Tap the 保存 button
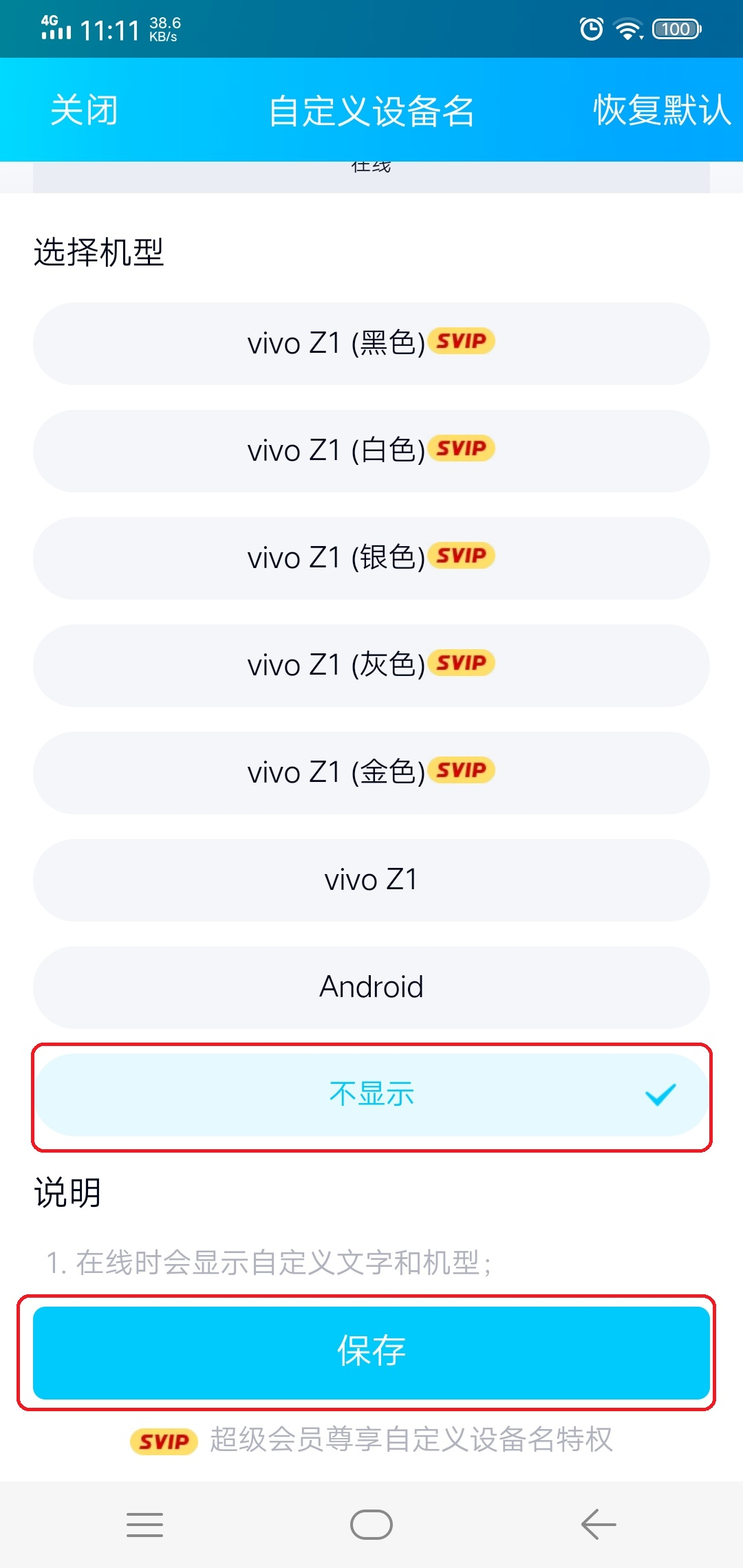 [371, 1352]
